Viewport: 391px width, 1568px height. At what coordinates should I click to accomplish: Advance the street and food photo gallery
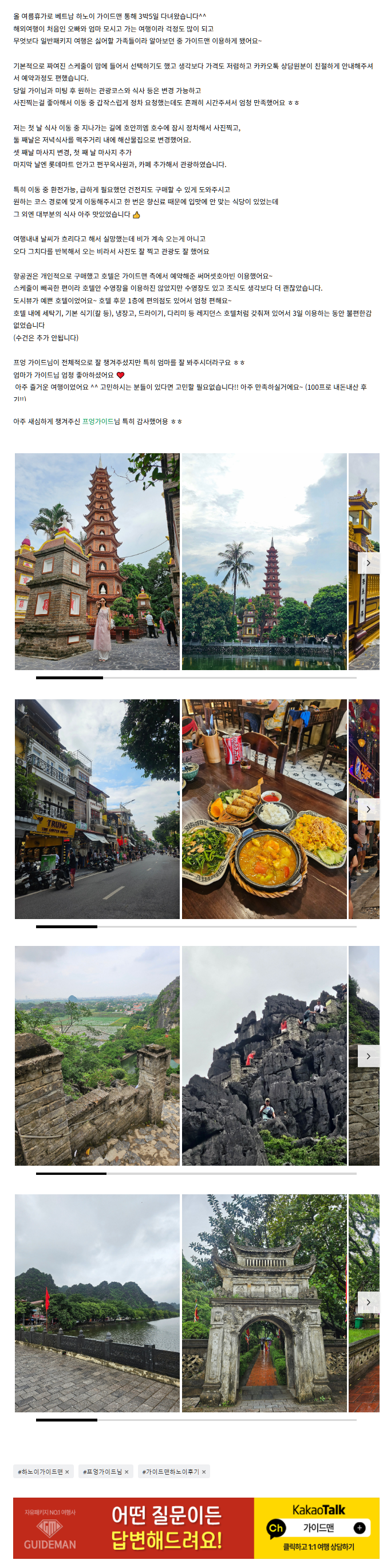(x=368, y=809)
